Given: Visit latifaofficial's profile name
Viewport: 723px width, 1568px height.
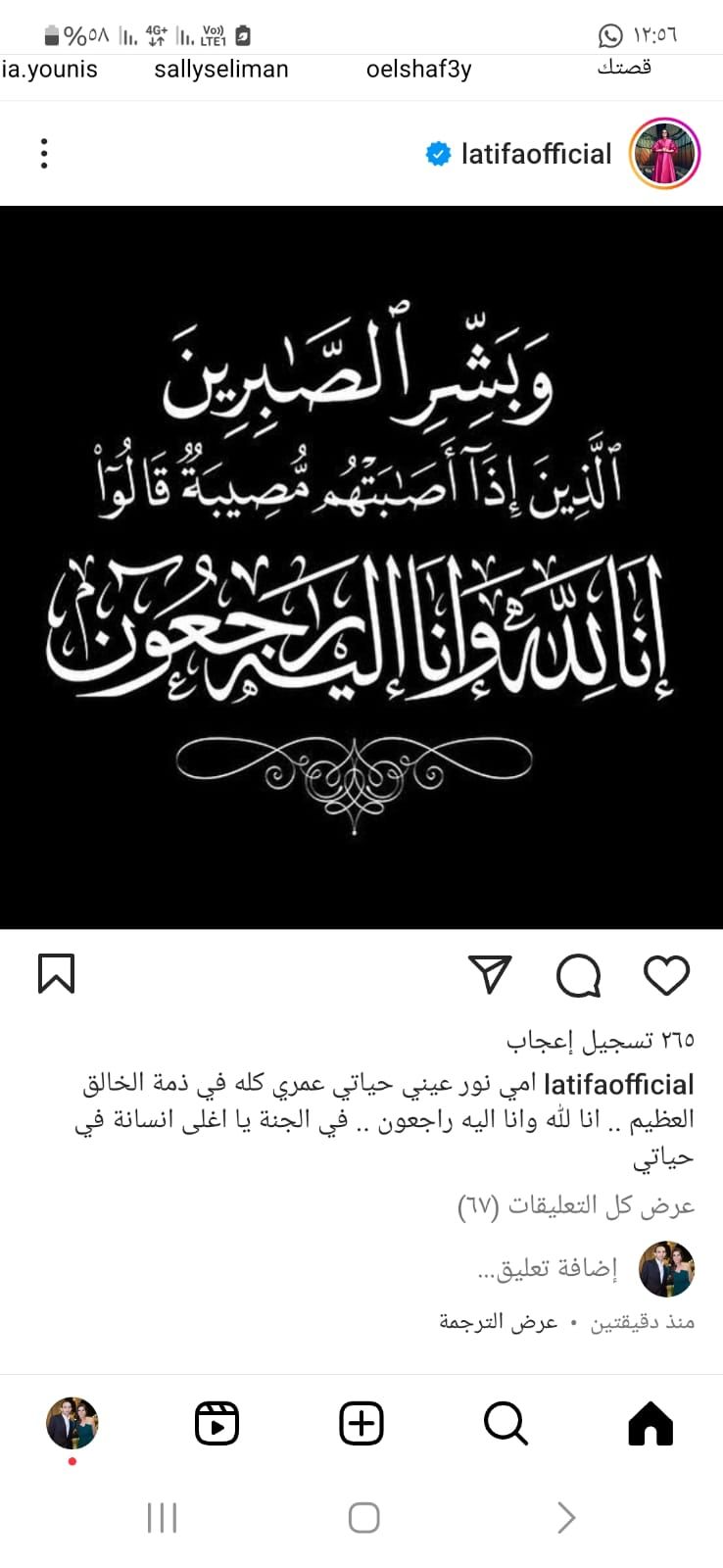Looking at the screenshot, I should [537, 153].
